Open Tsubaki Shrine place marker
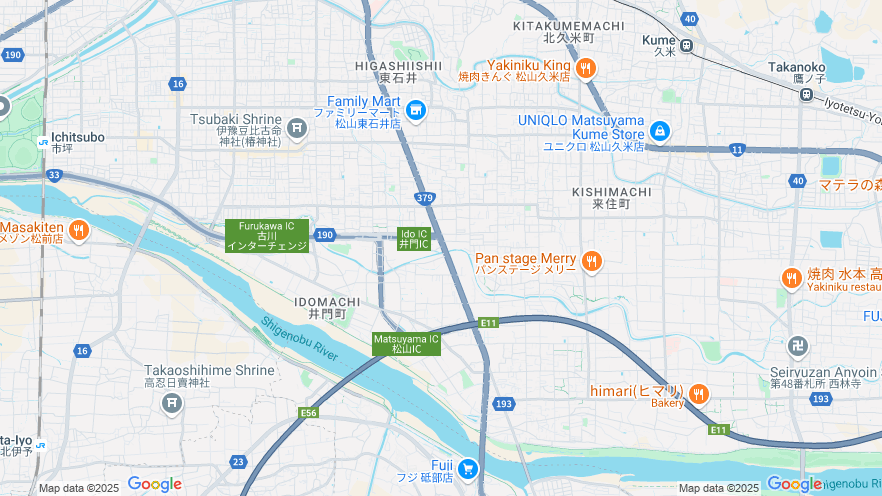This screenshot has height=496, width=882. click(296, 127)
